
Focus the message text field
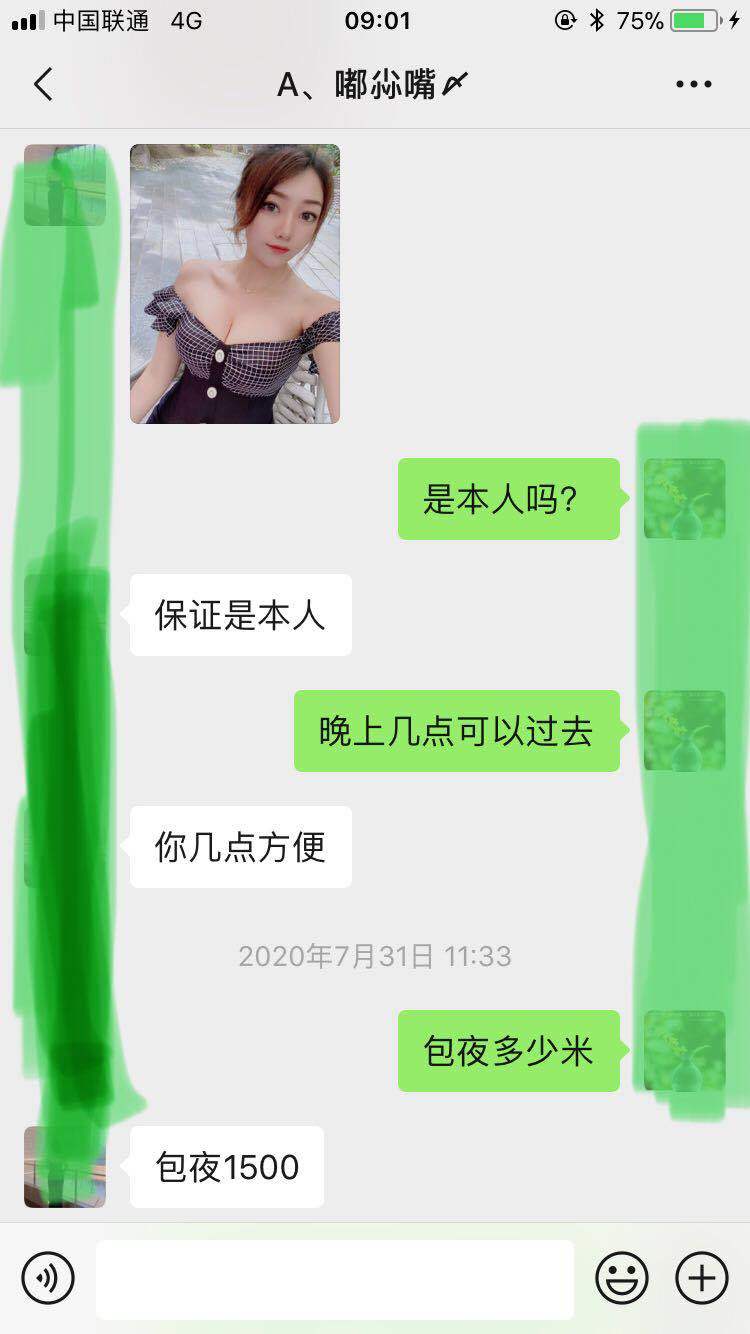tap(335, 1278)
